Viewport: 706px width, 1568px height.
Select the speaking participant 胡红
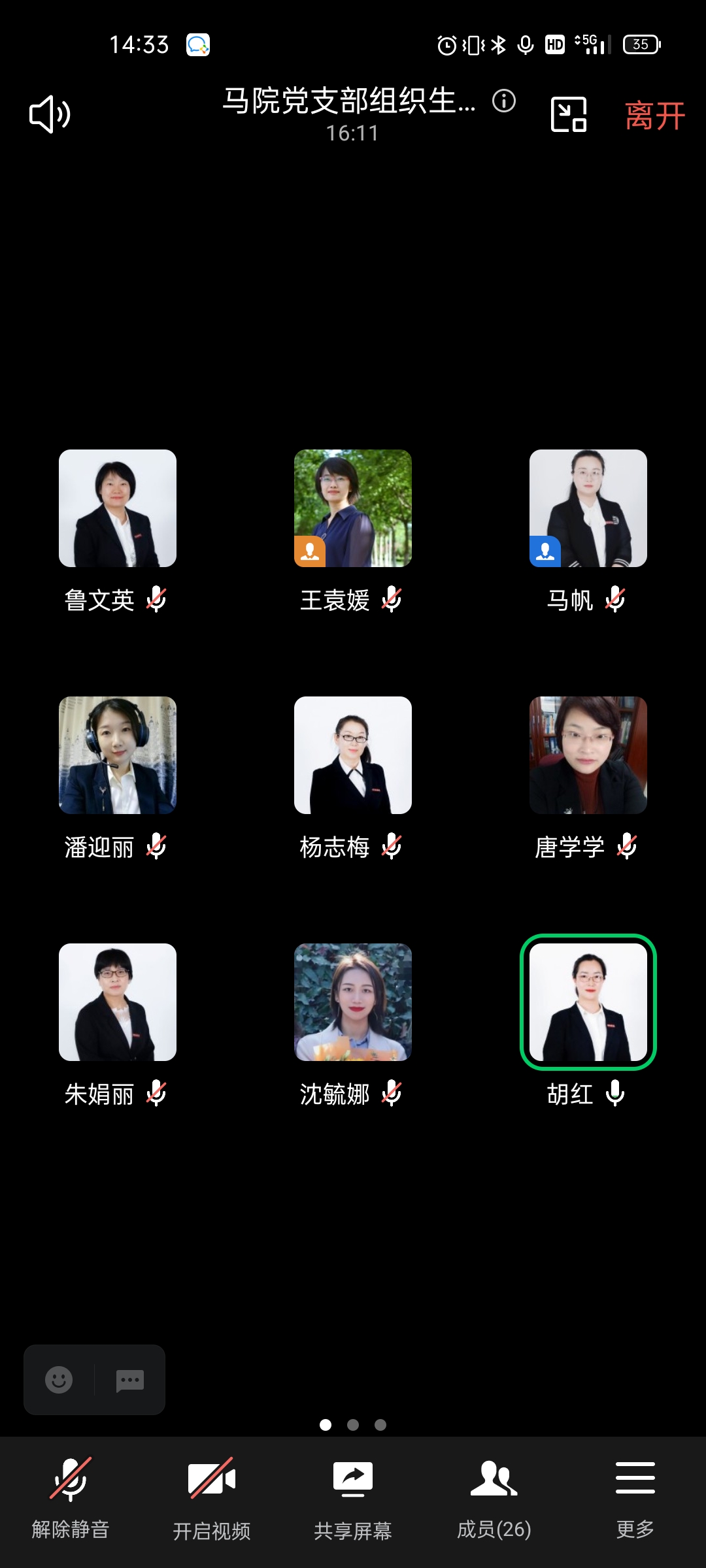coord(588,1002)
